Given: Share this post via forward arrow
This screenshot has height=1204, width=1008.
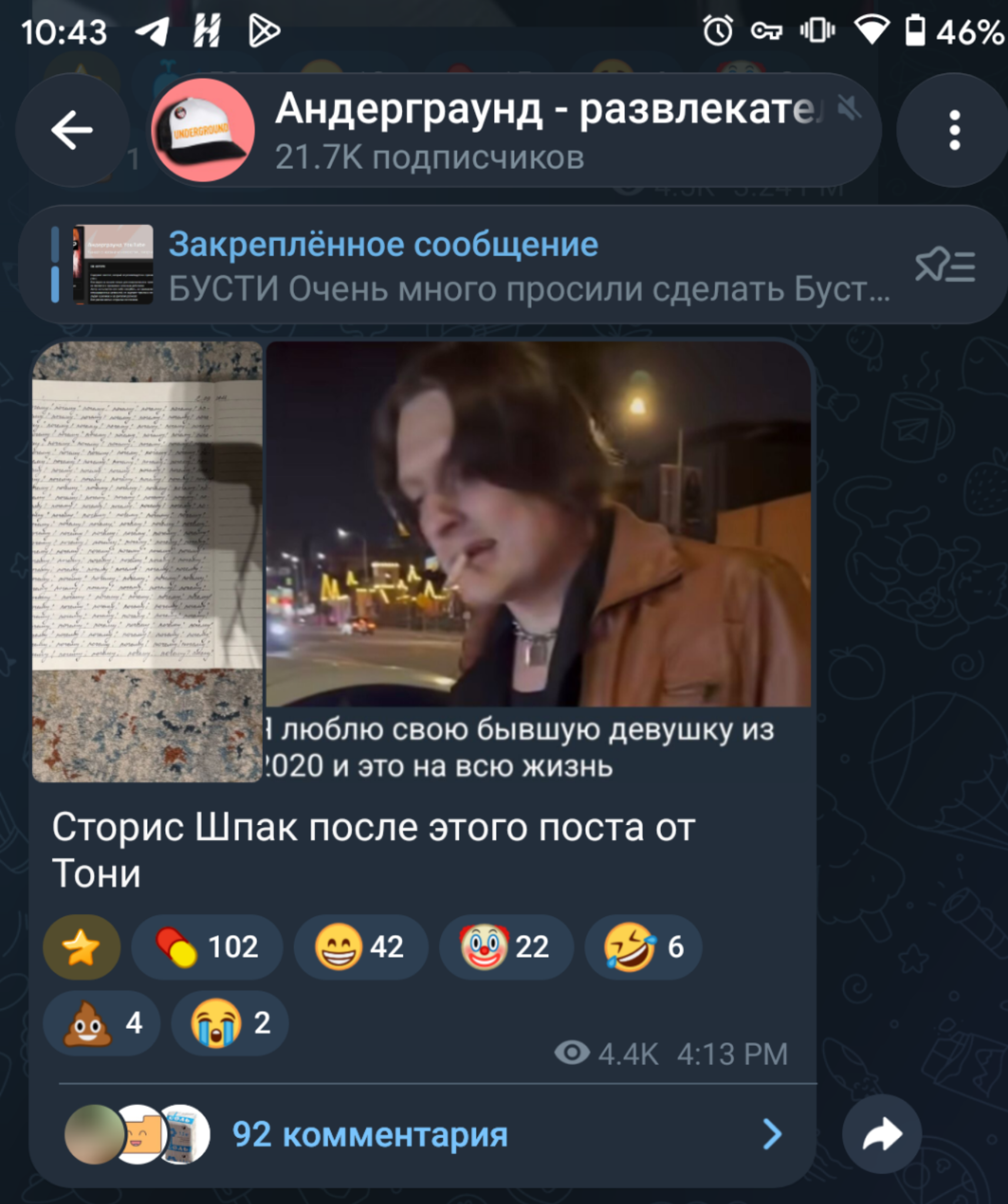Looking at the screenshot, I should click(882, 1134).
